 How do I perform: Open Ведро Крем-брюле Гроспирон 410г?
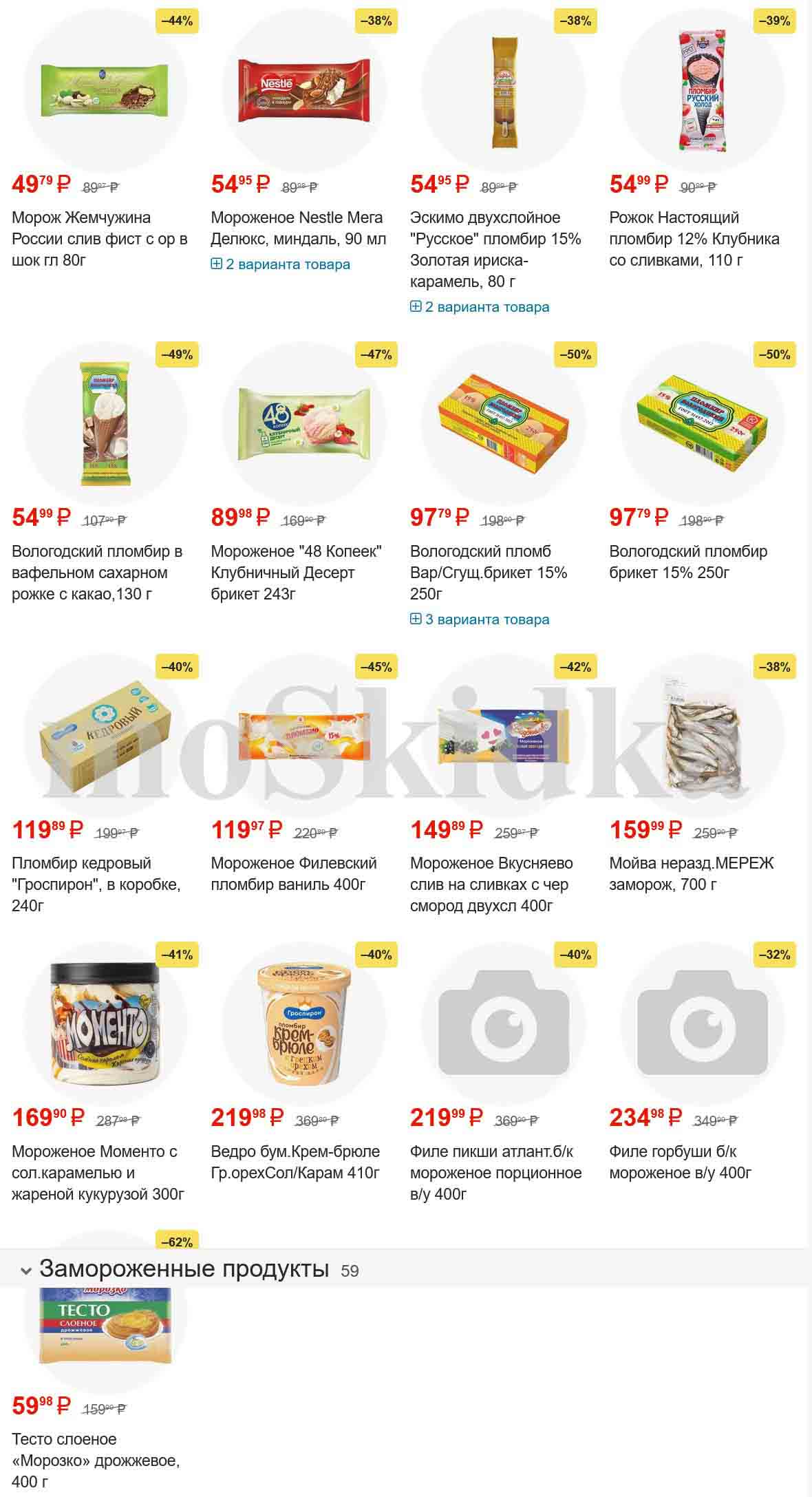(295, 1162)
